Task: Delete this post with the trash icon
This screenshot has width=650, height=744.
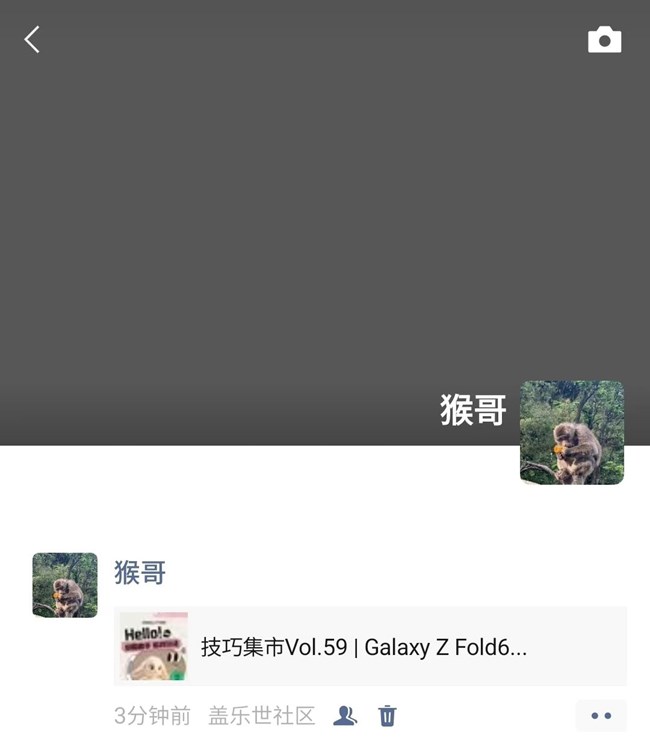Action: click(388, 715)
